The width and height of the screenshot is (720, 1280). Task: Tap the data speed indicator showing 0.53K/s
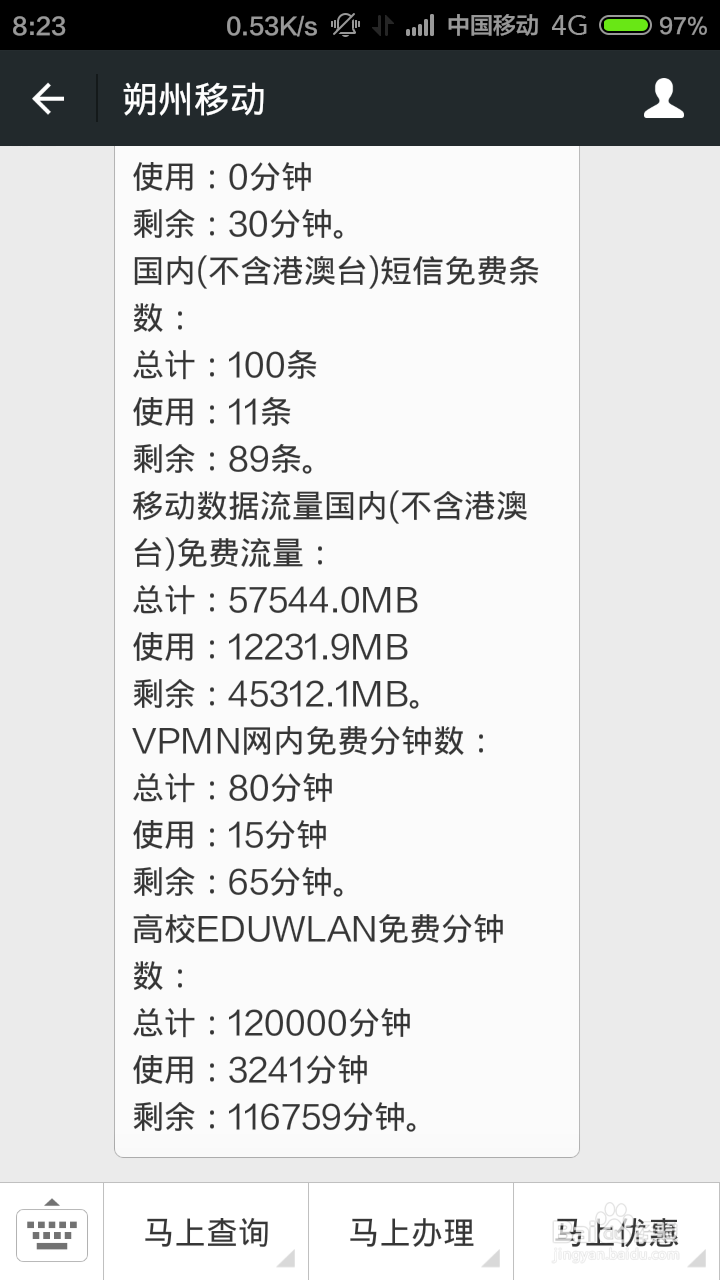click(262, 27)
